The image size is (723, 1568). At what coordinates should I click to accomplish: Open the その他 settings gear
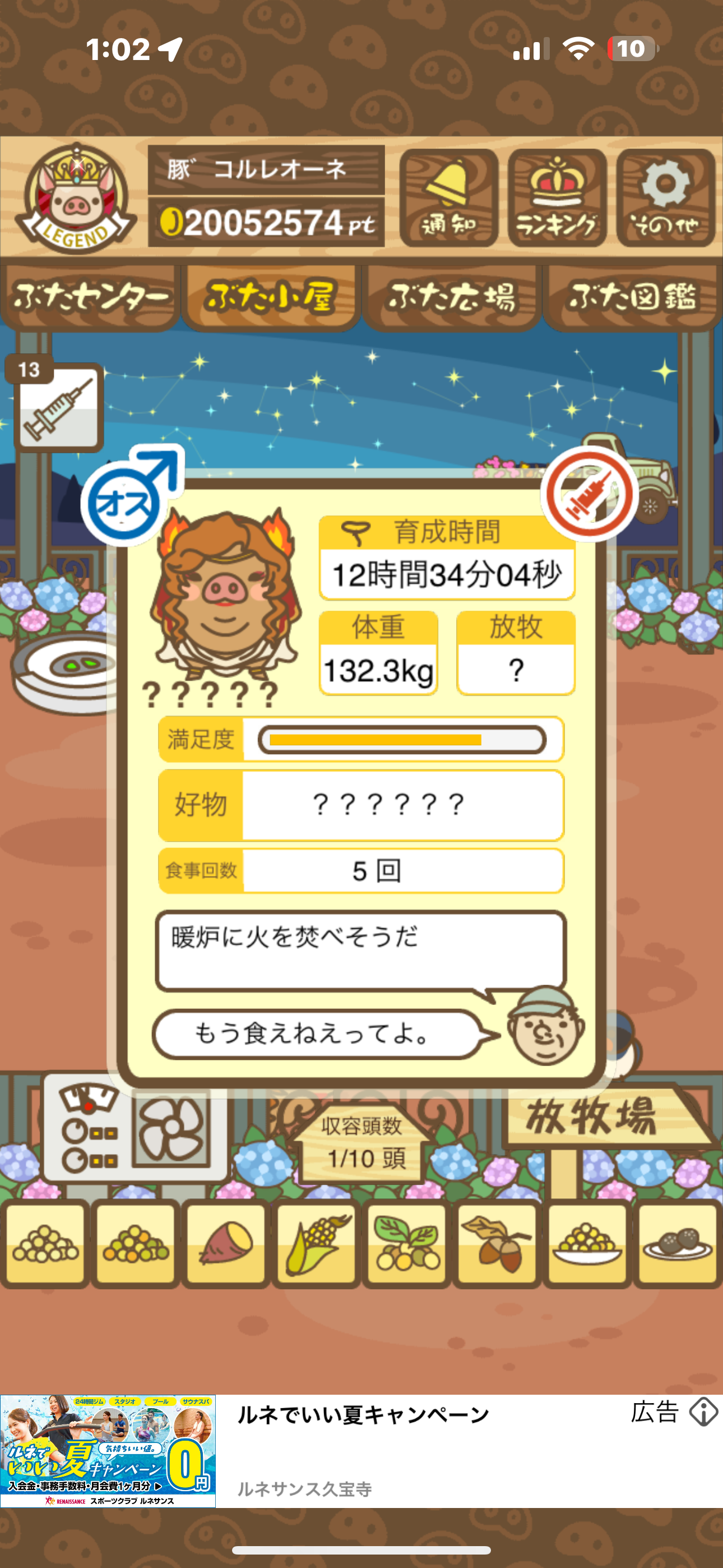point(665,198)
